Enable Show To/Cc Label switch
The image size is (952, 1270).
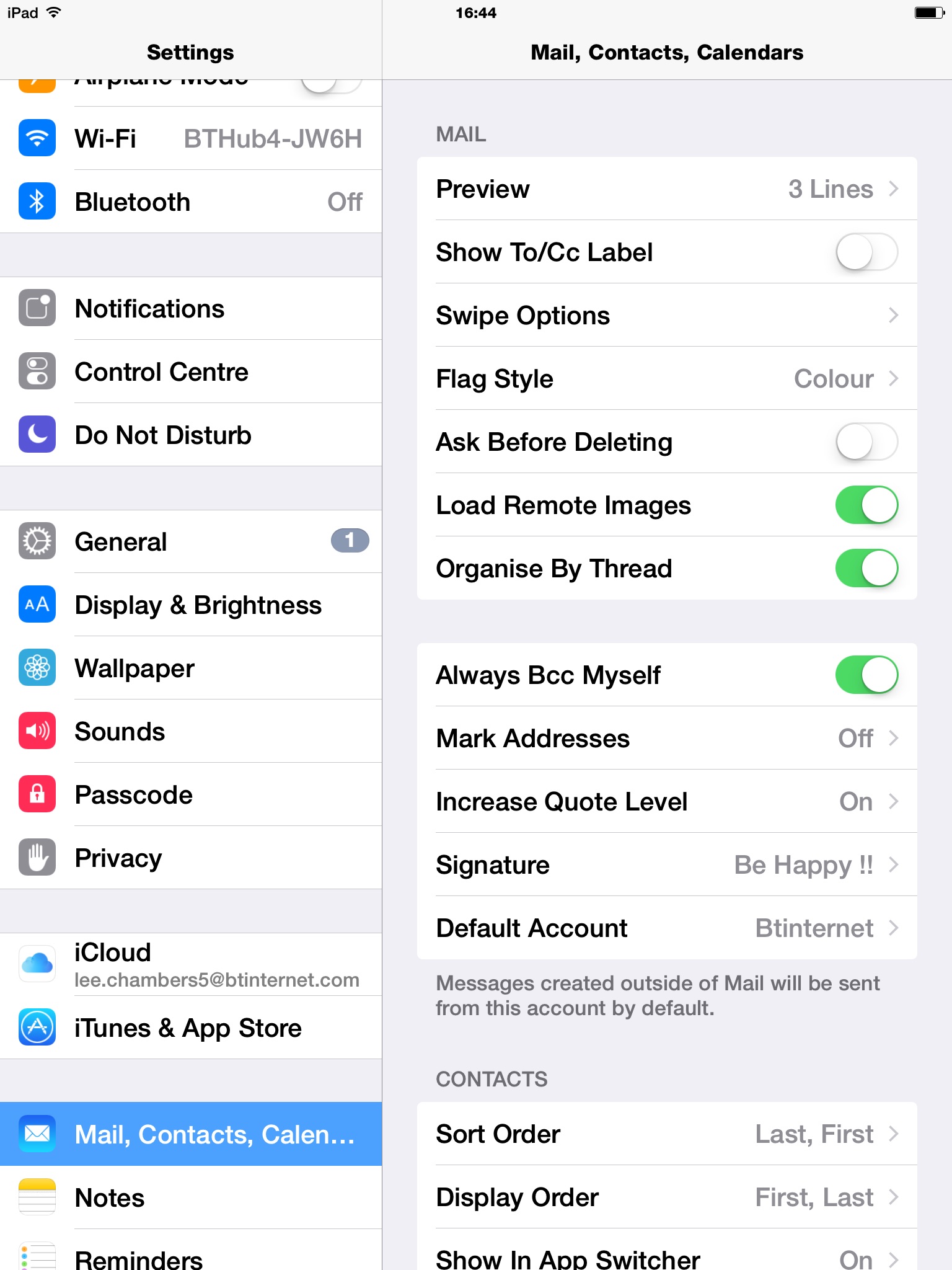[866, 252]
